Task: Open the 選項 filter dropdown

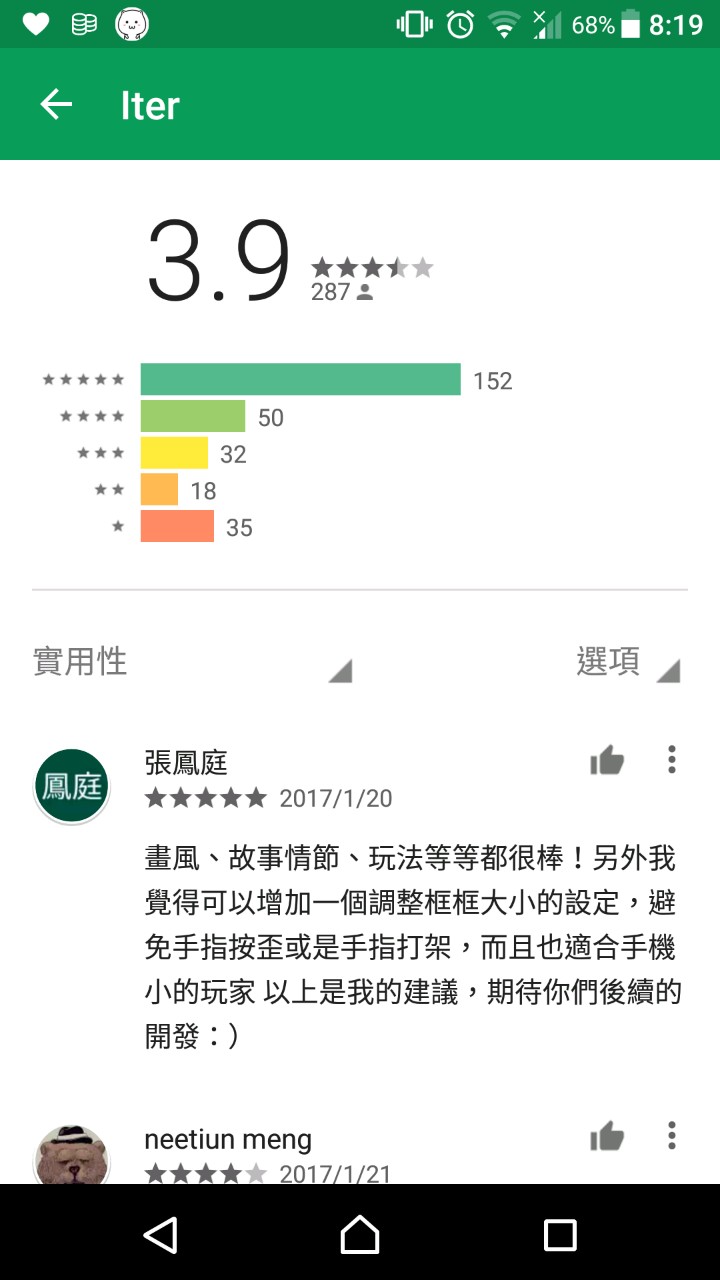Action: tap(627, 663)
